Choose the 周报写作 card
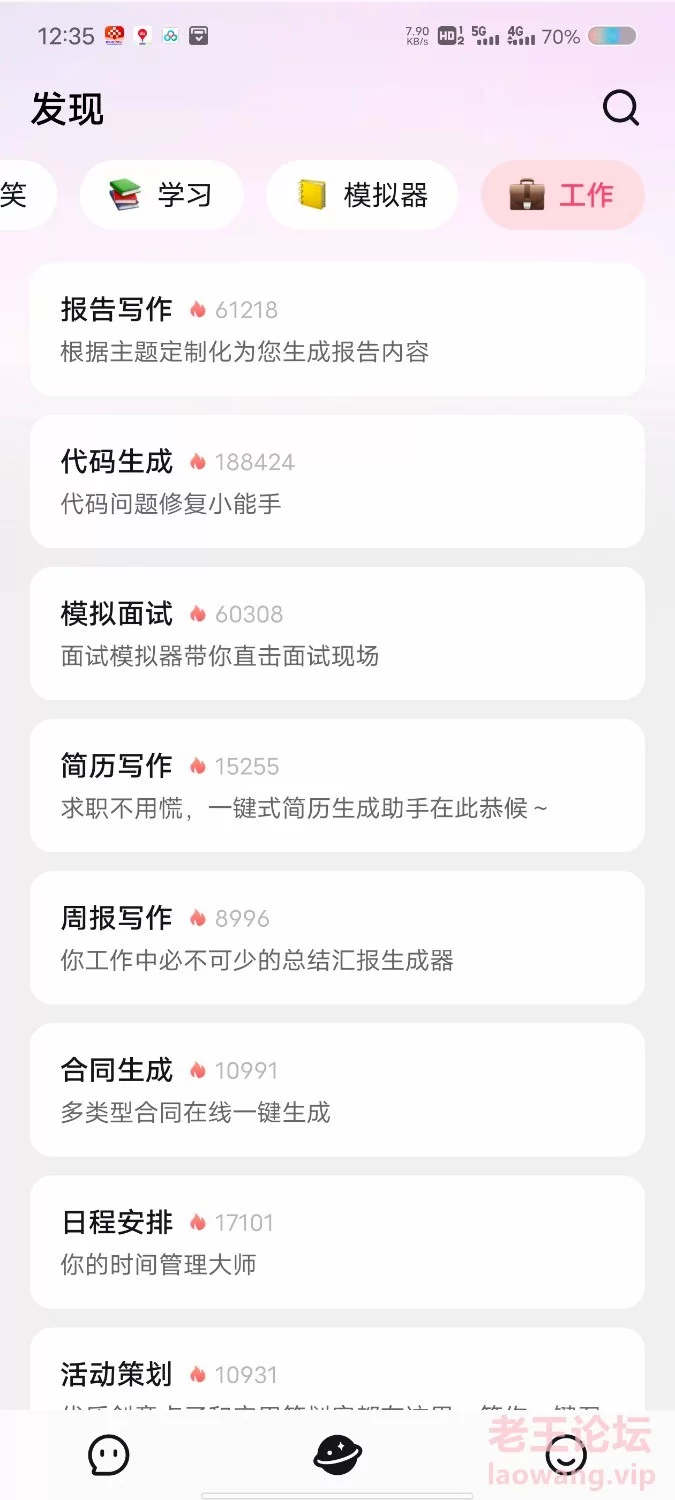The height and width of the screenshot is (1500, 675). point(337,938)
